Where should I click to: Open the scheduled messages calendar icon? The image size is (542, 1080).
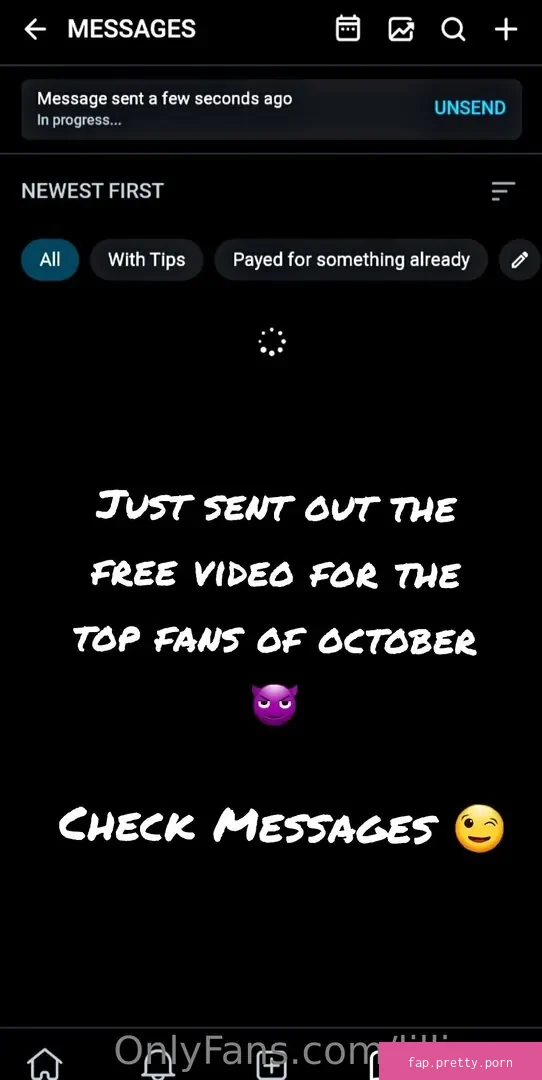tap(348, 29)
